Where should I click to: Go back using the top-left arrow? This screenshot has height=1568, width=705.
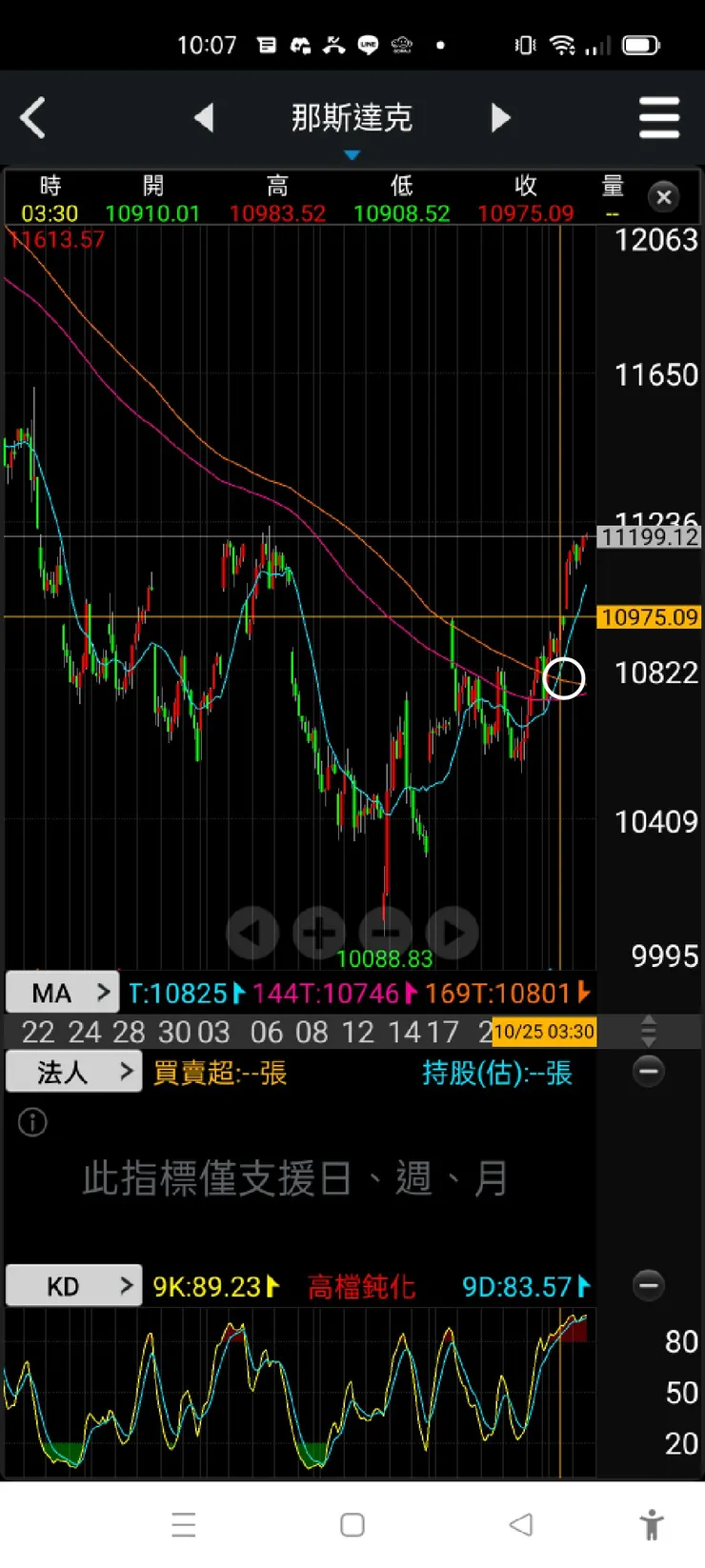pos(33,119)
